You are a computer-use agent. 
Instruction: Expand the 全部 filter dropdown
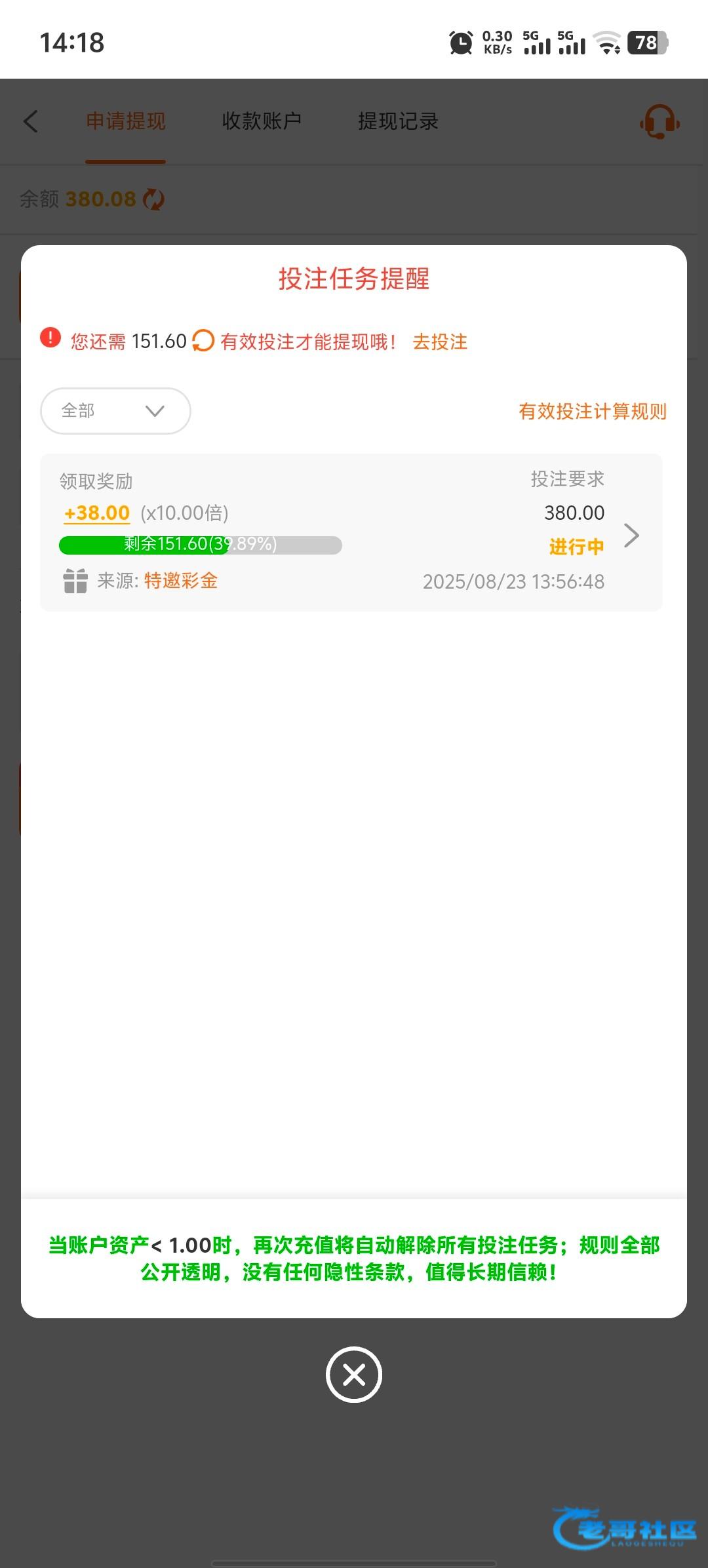coord(115,411)
